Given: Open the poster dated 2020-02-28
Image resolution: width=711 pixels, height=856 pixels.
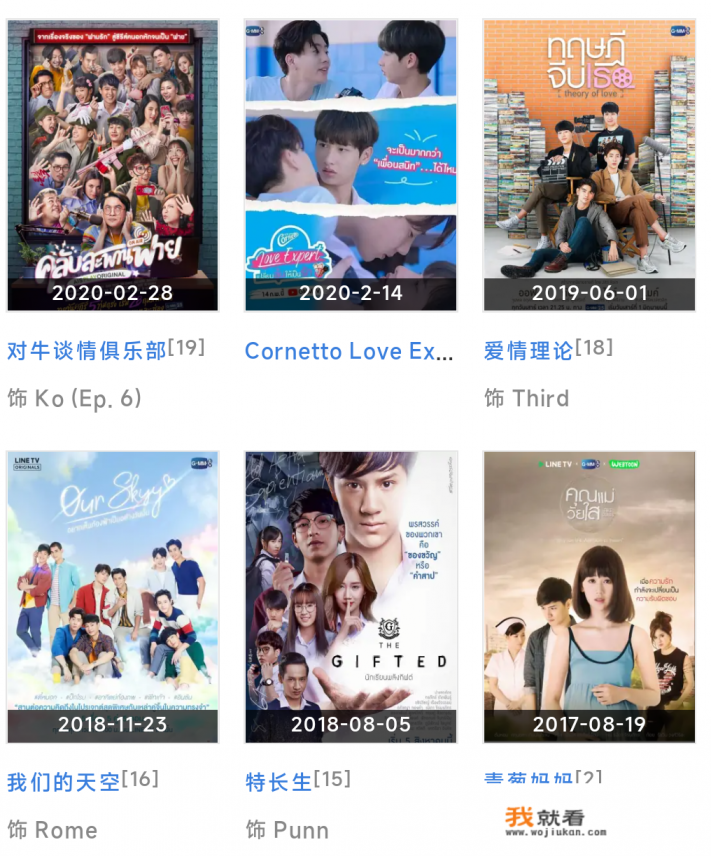Looking at the screenshot, I should pyautogui.click(x=112, y=164).
